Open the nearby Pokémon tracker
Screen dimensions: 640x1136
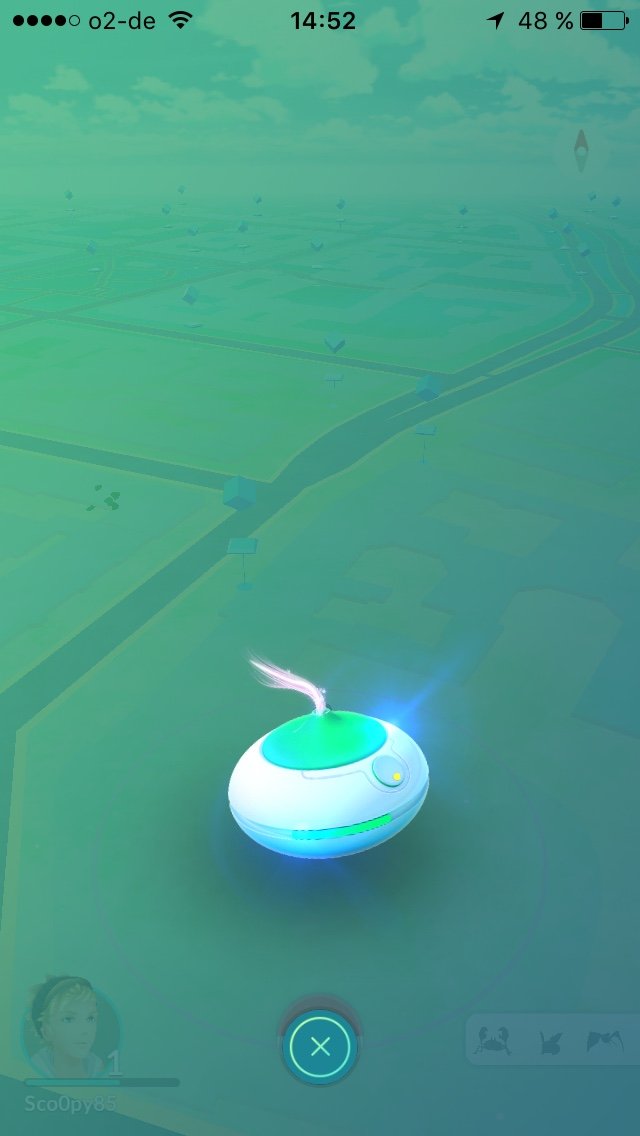click(551, 1042)
